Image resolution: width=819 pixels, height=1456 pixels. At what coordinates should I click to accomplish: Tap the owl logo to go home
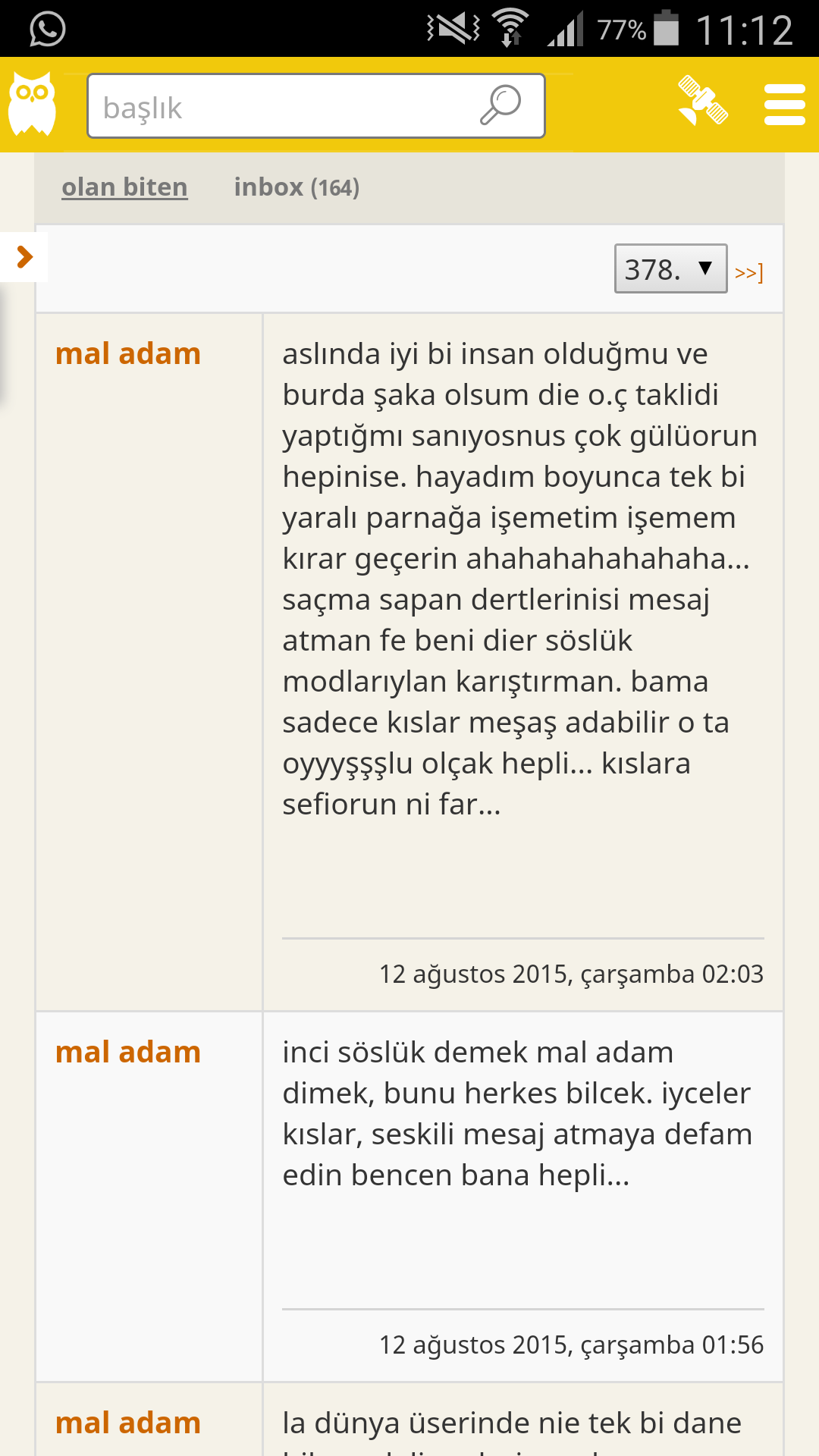tap(32, 105)
